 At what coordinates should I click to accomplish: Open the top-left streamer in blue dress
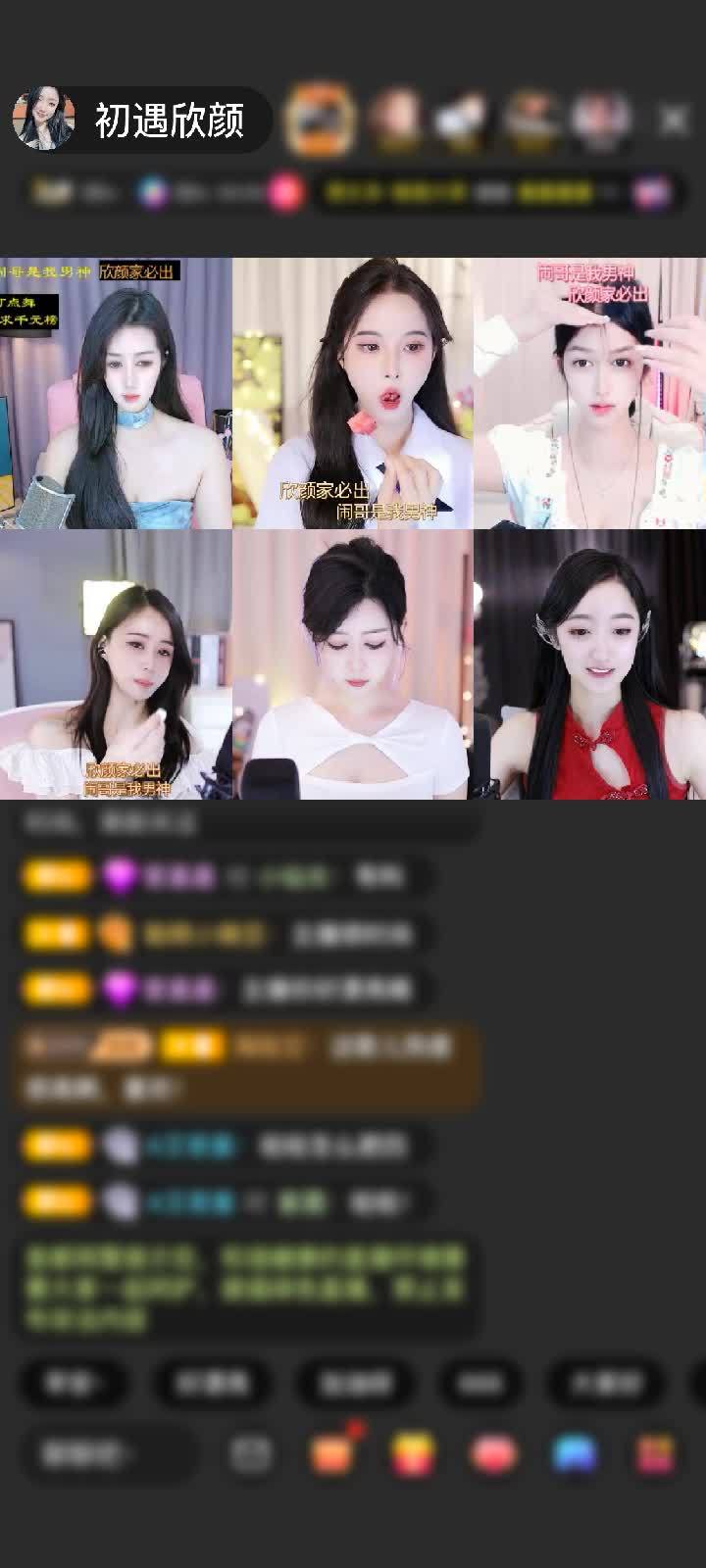[116, 393]
